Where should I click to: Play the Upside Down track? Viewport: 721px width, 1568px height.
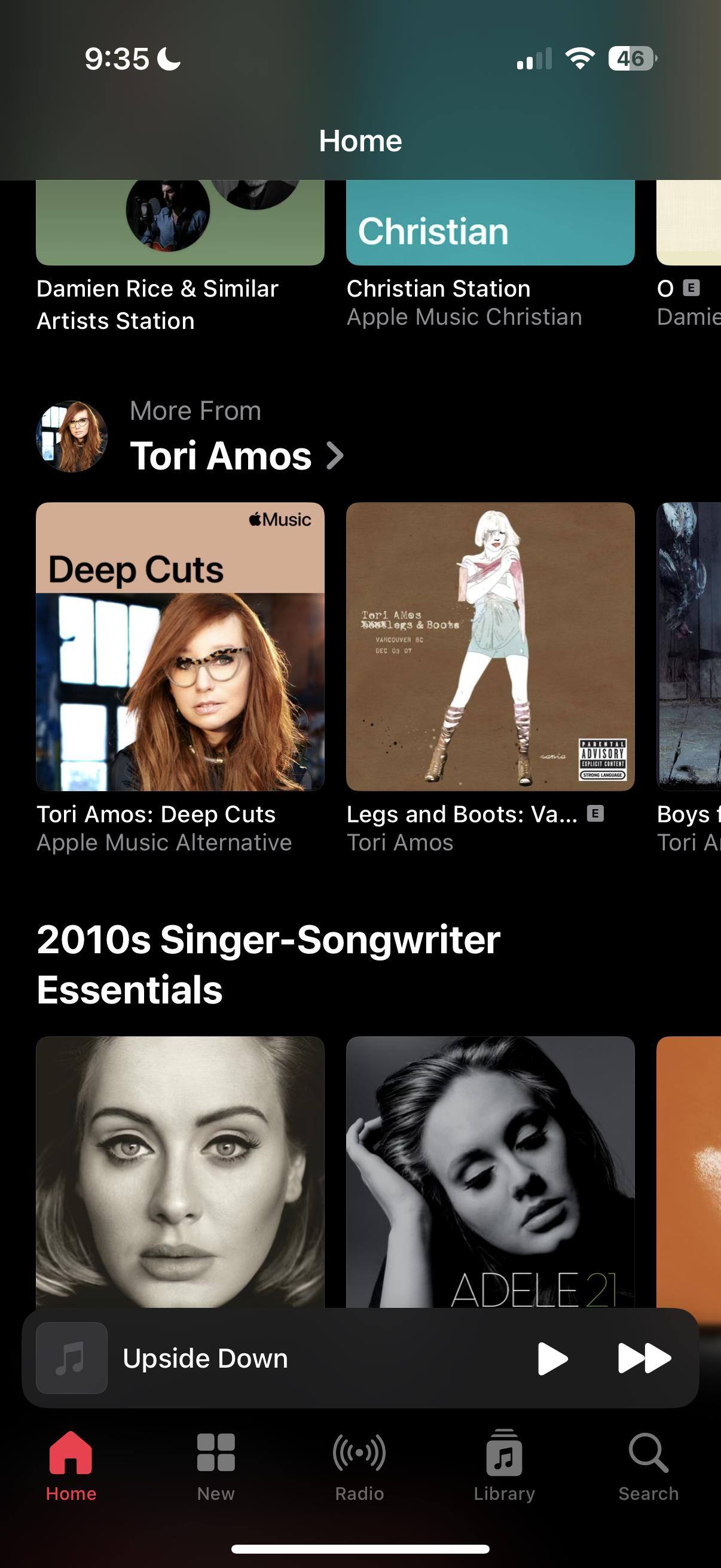coord(552,1358)
